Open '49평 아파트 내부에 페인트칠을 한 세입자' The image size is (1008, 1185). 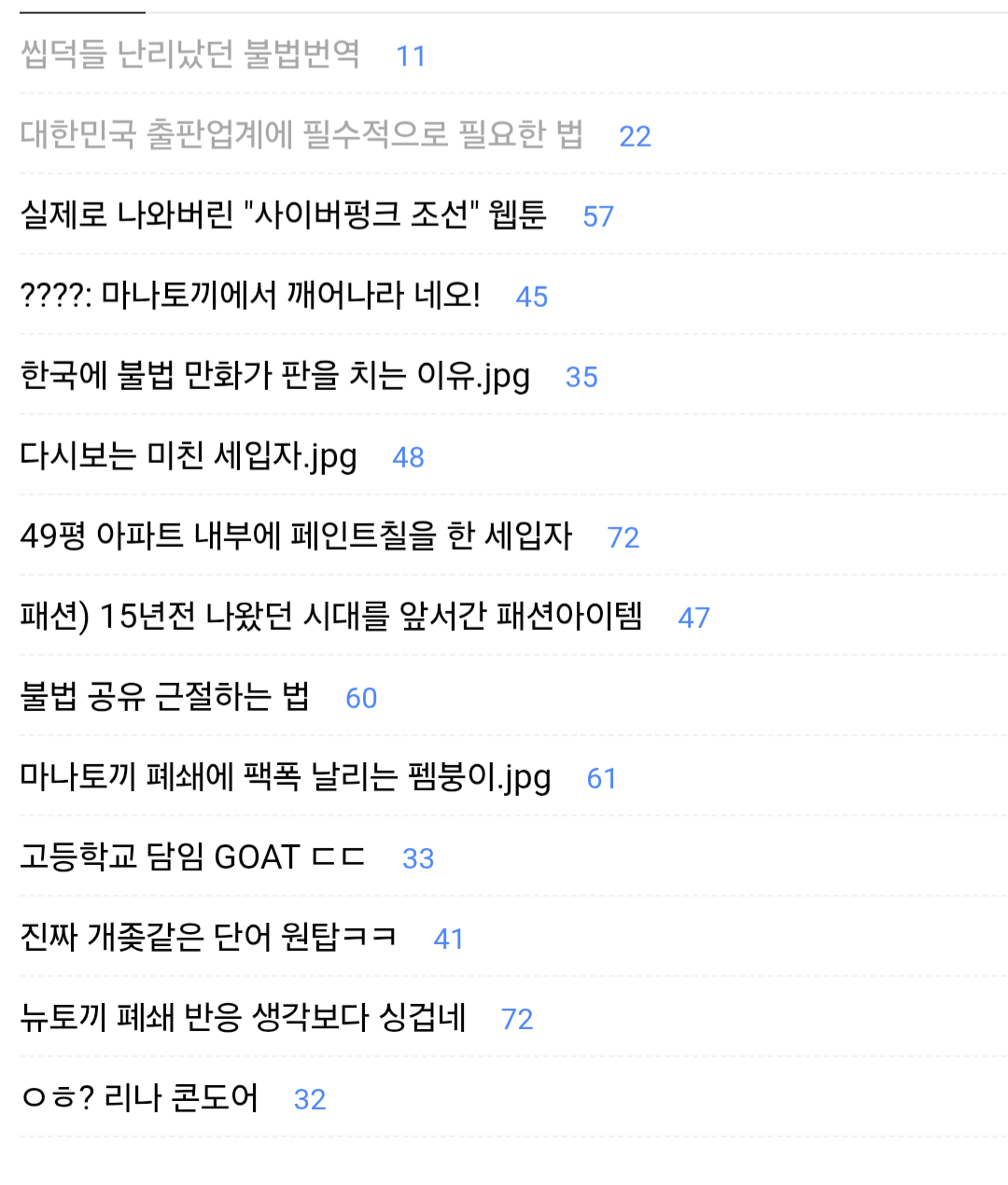click(x=296, y=536)
